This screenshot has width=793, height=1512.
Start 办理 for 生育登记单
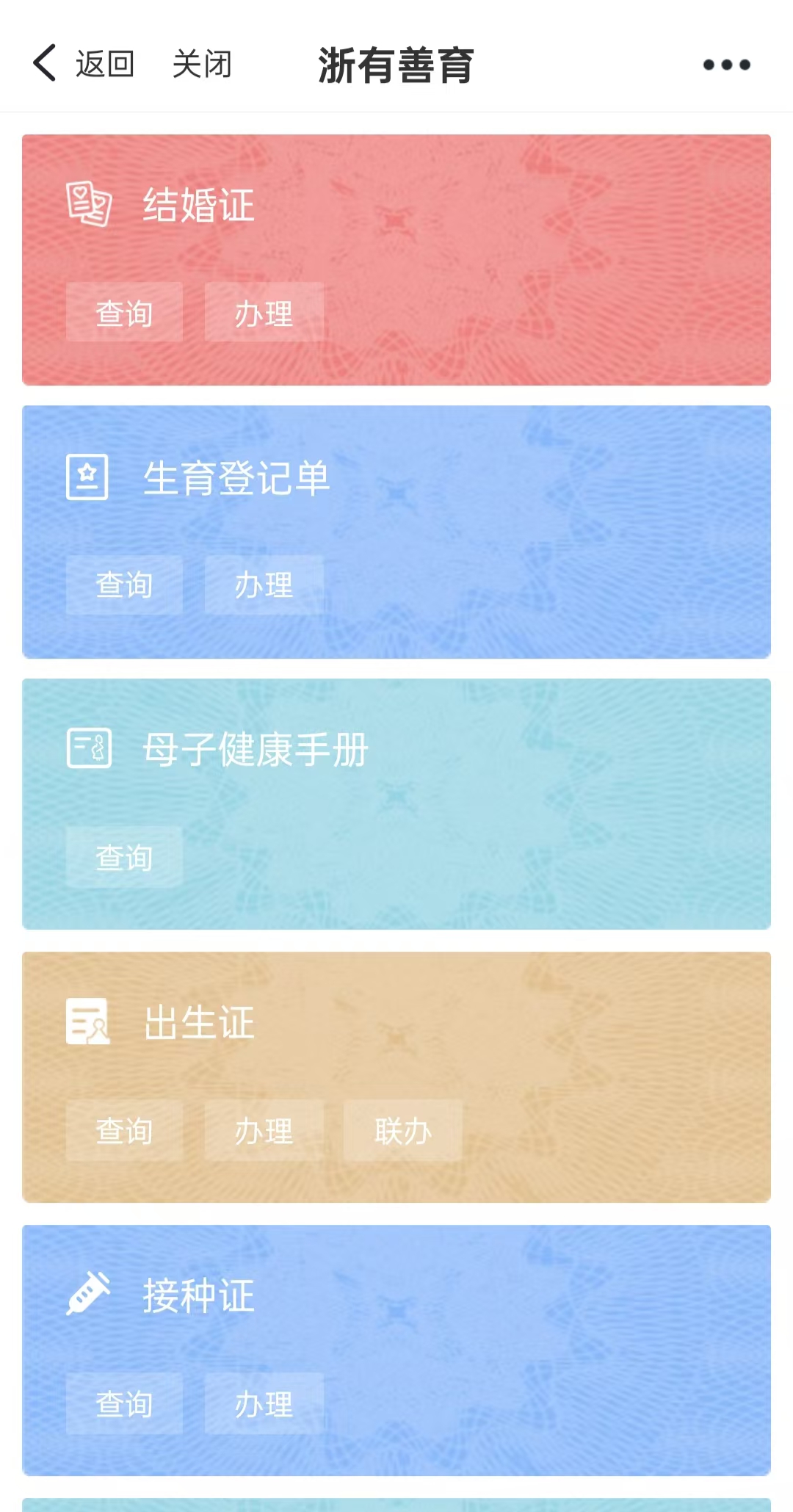tap(264, 585)
